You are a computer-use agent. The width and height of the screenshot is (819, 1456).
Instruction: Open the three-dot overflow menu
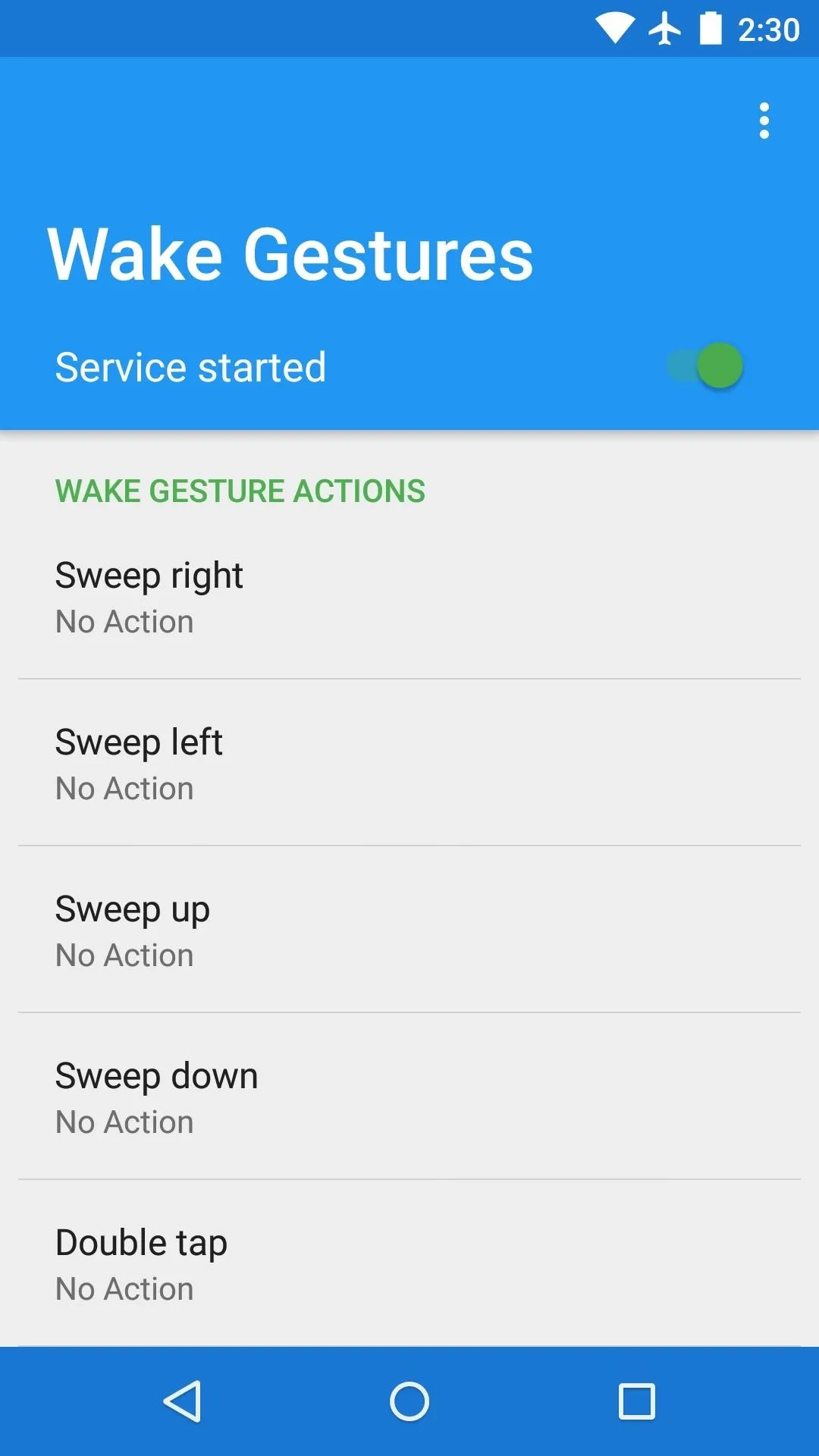764,121
